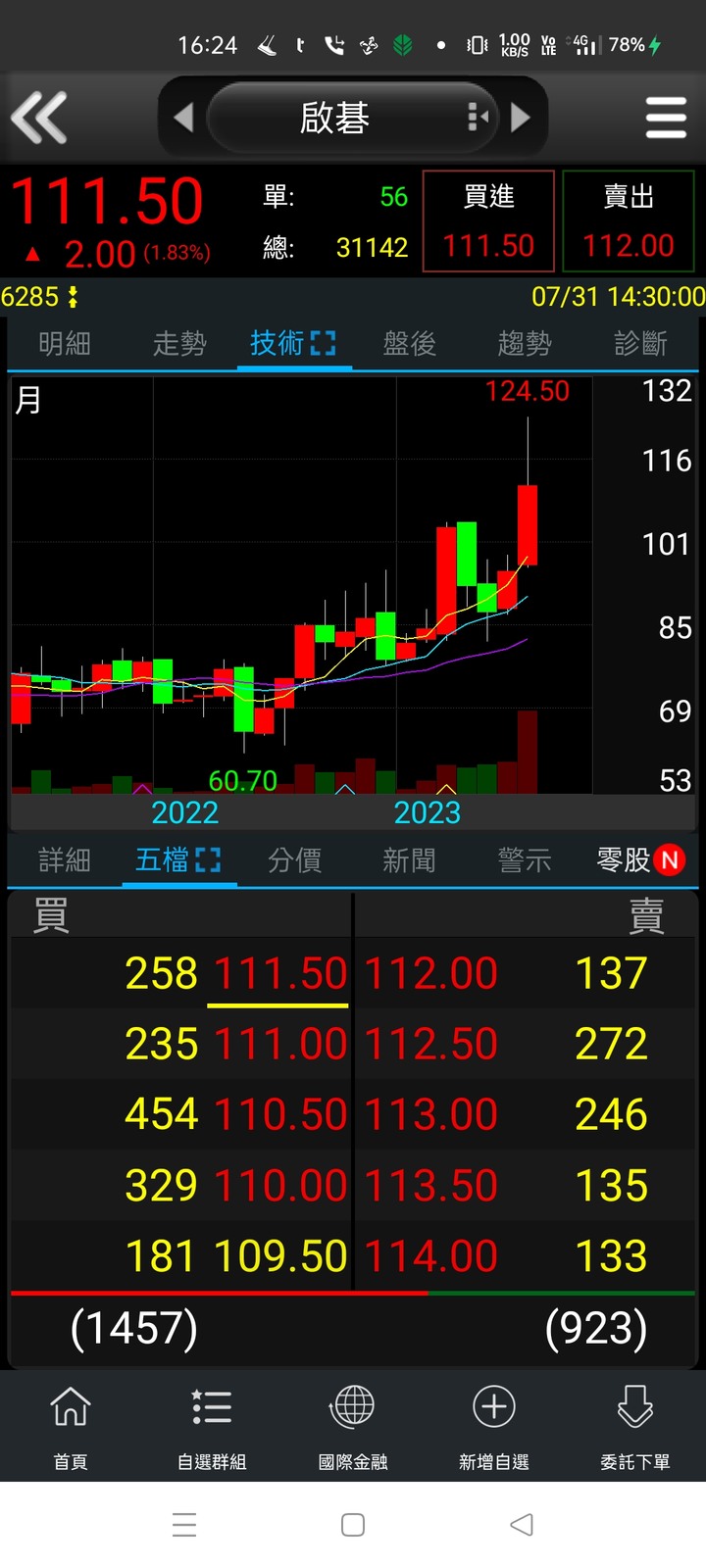Select the 分價 tab
706x1568 pixels.
coord(294,860)
